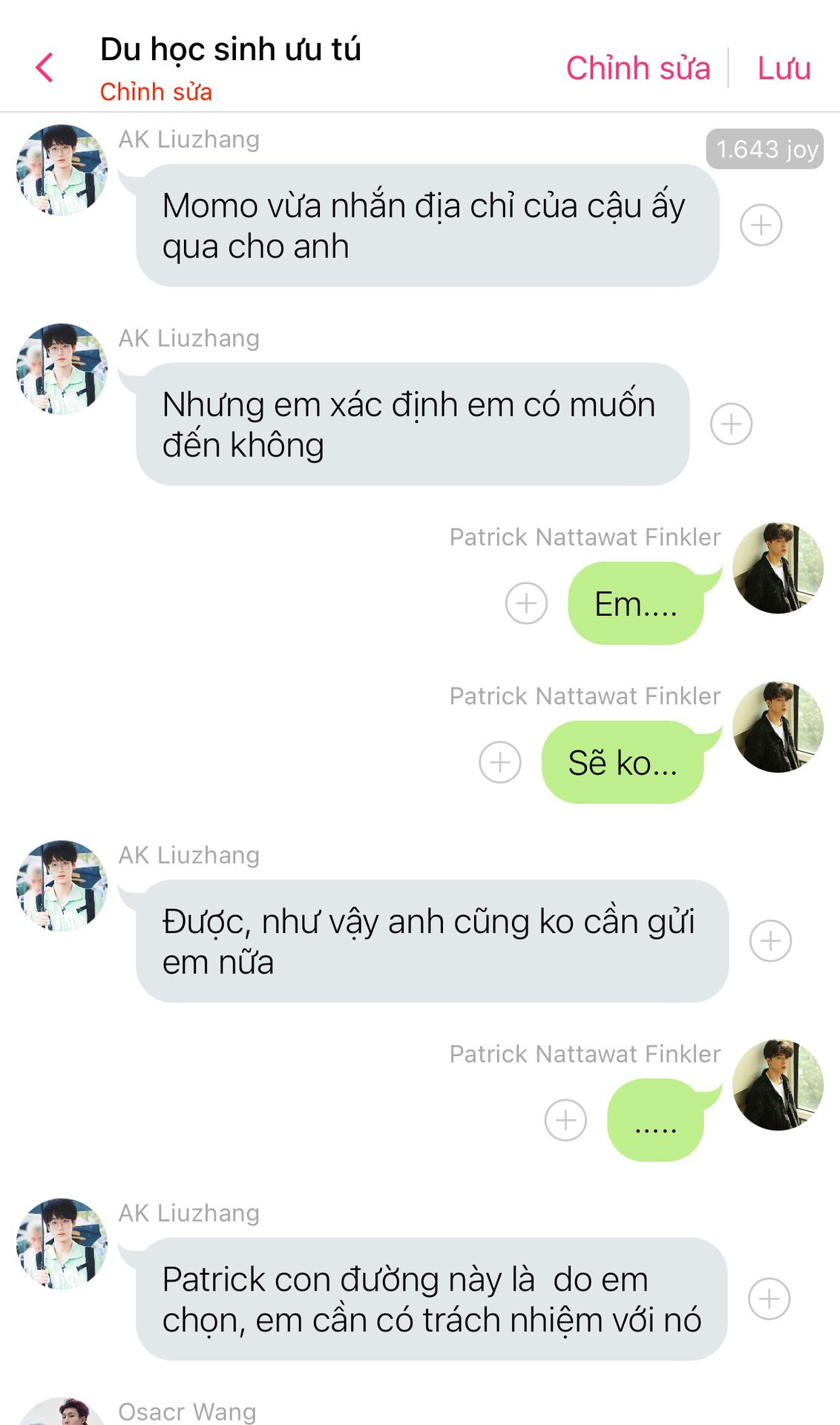Tap plus beside 'Được, như vậy anh' message

770,941
